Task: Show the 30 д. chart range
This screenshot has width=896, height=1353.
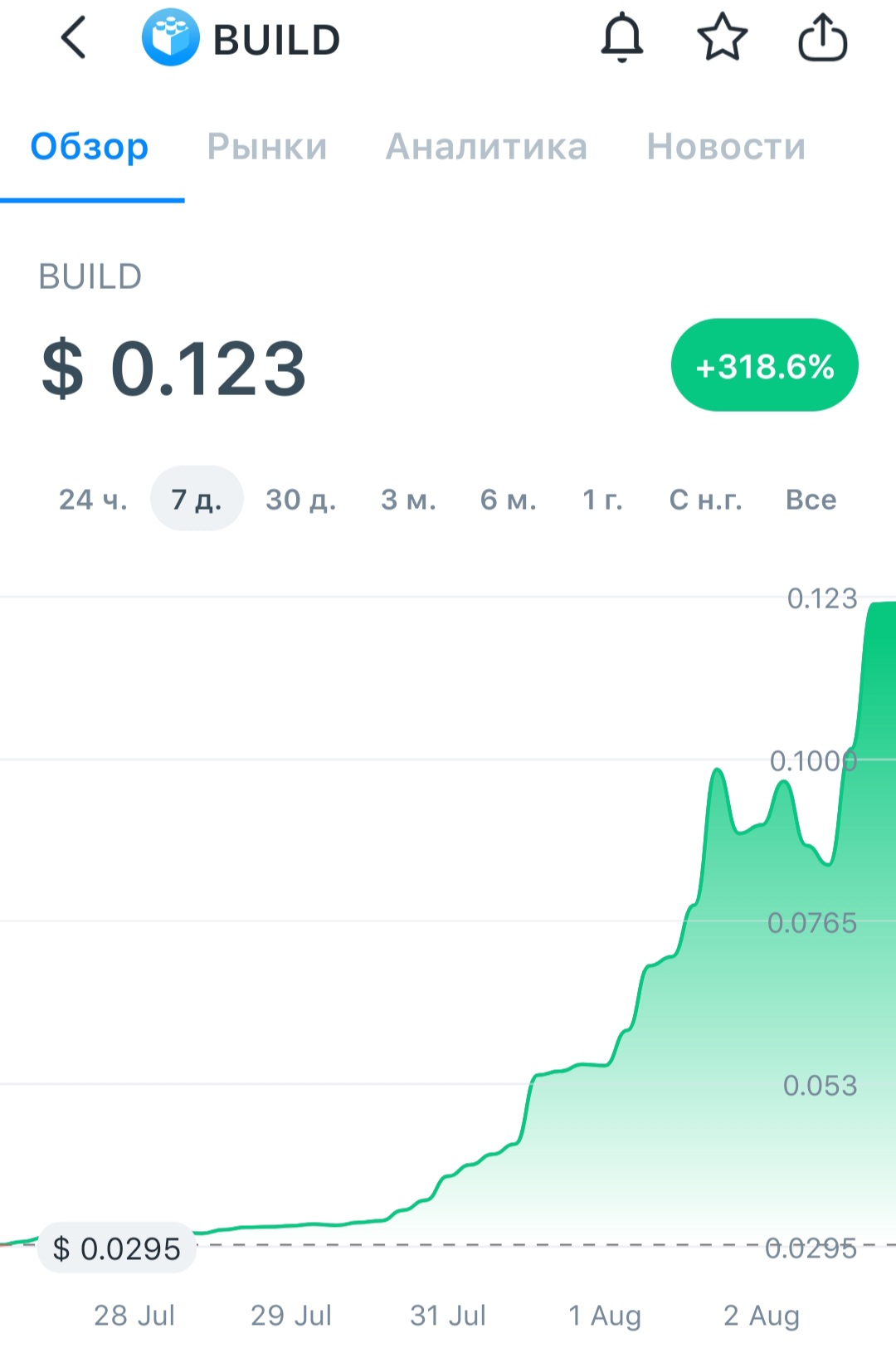Action: click(300, 500)
